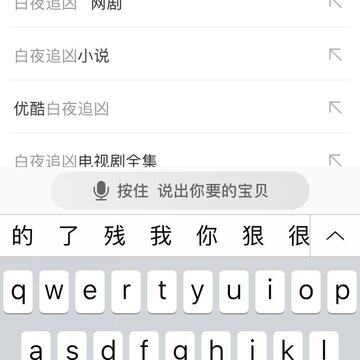Choose the candidate word 了
Image resolution: width=360 pixels, height=360 pixels.
[68, 235]
